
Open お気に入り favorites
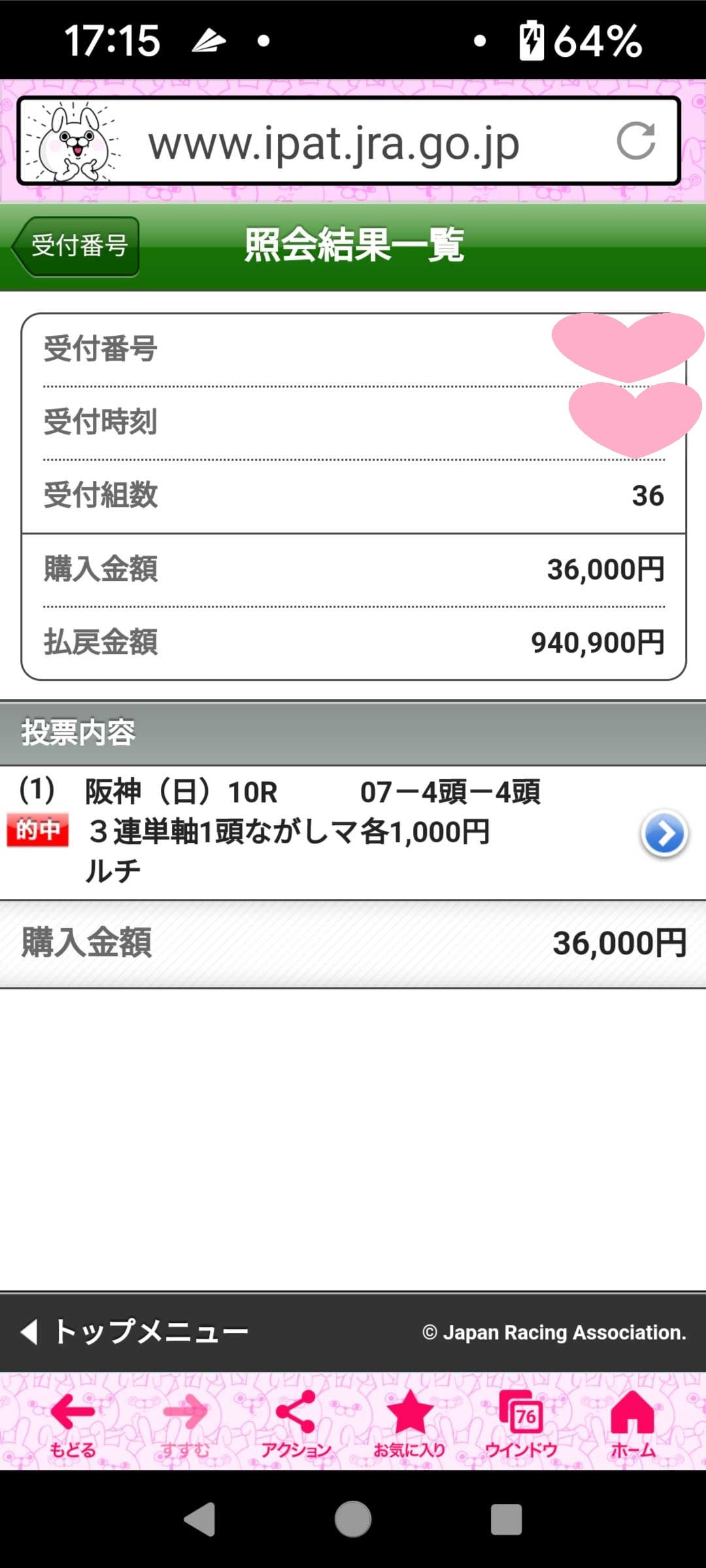410,1424
